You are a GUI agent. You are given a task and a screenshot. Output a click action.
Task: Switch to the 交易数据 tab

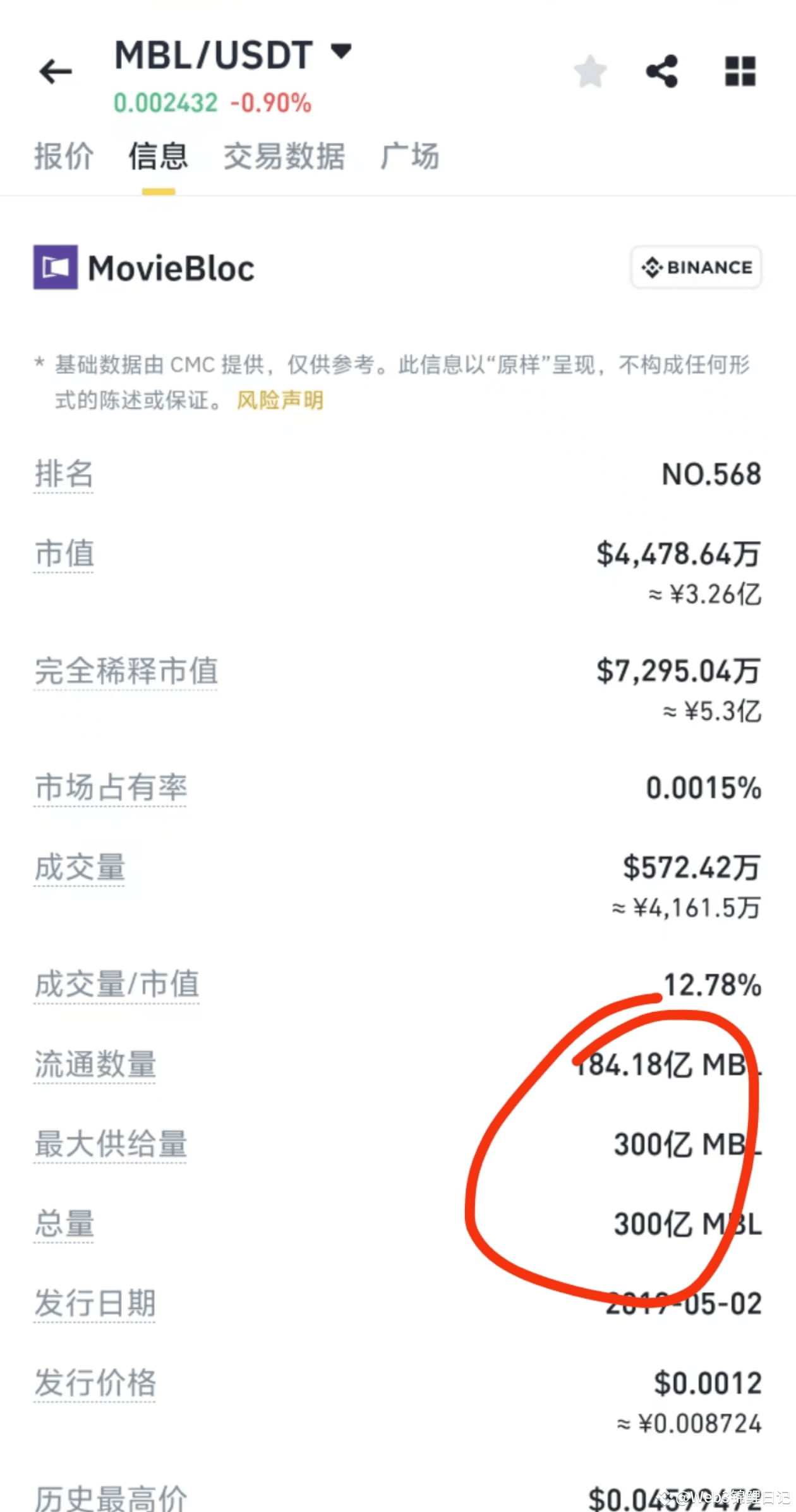[284, 156]
